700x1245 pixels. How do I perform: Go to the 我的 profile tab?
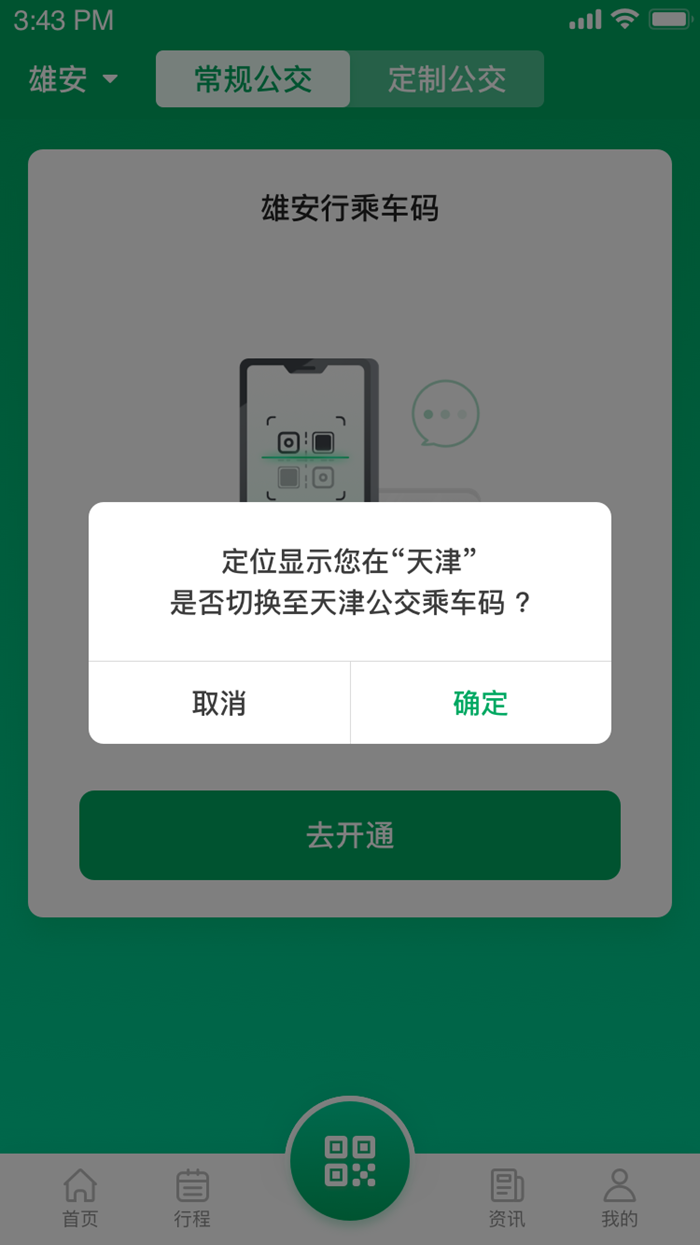coord(619,1198)
